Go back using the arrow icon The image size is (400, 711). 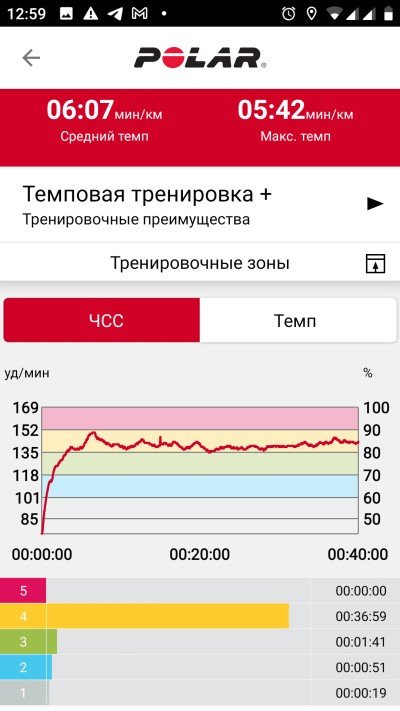click(x=31, y=58)
